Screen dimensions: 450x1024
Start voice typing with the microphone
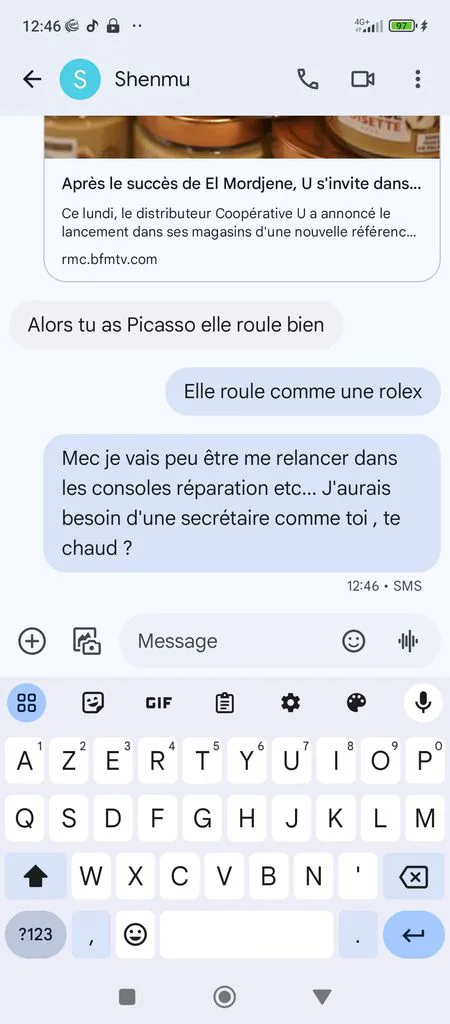[423, 703]
